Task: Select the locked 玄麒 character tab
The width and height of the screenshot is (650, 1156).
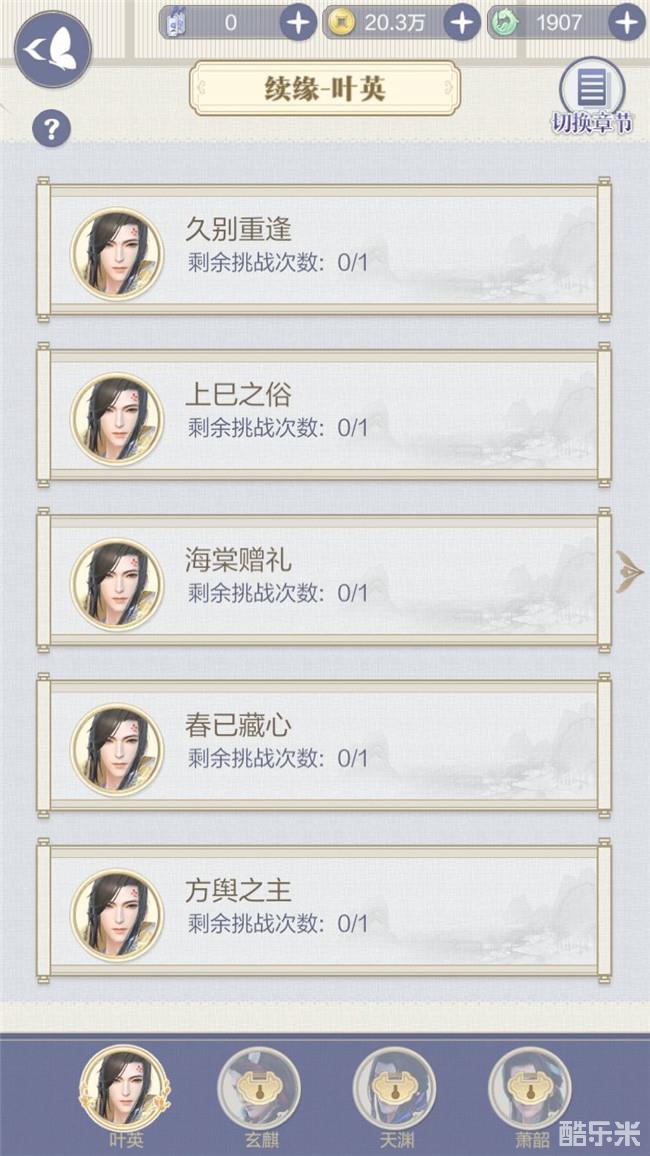Action: pos(259,1095)
